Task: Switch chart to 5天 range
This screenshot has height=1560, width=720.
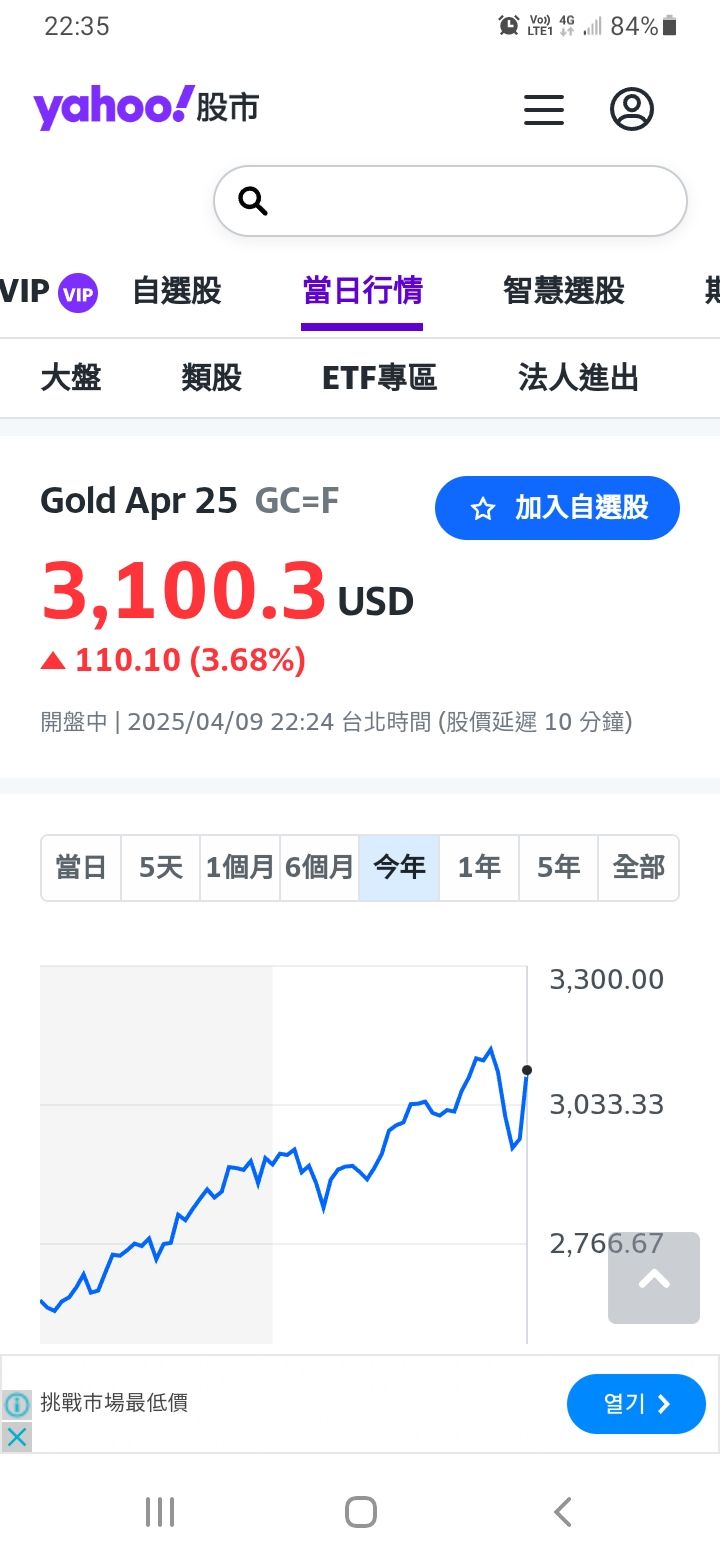Action: click(x=161, y=867)
